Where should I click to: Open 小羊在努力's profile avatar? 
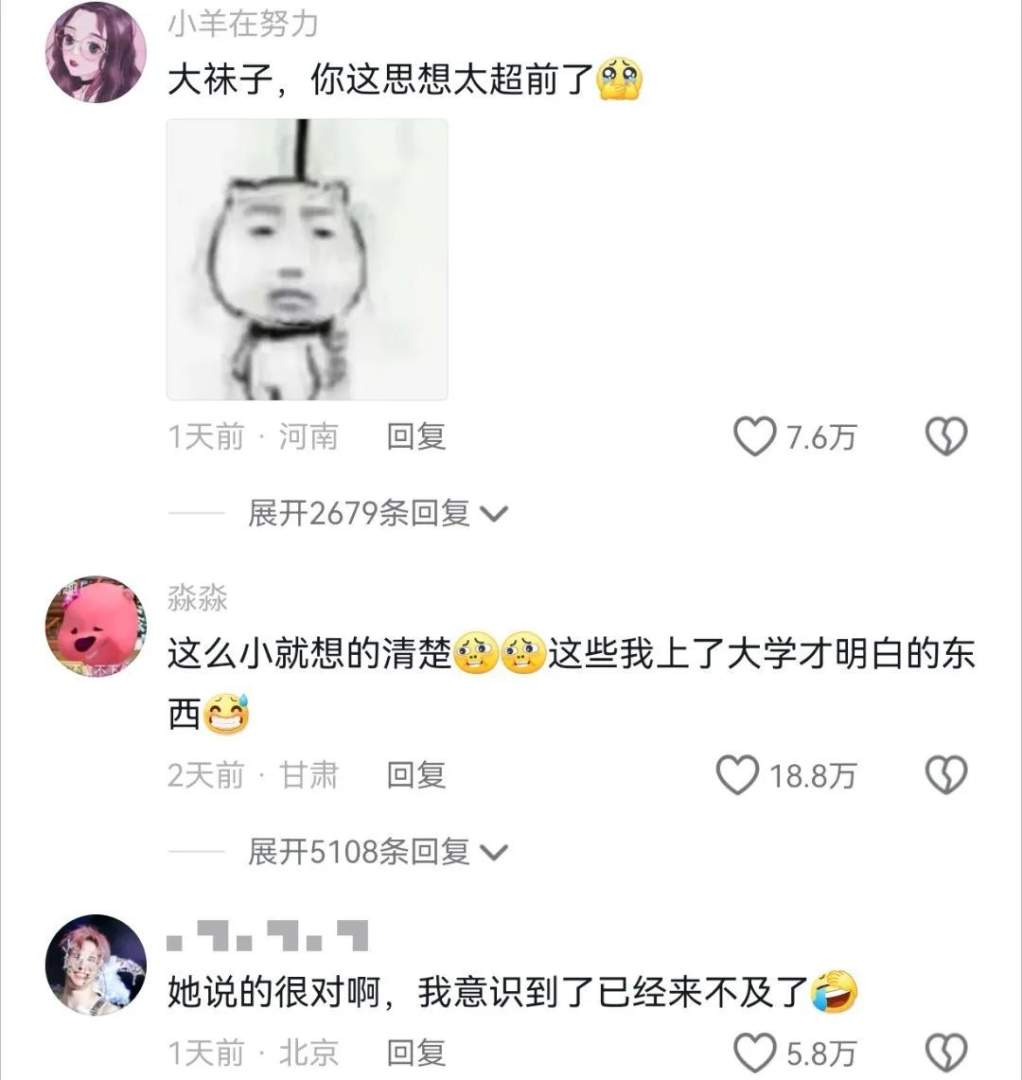(x=96, y=52)
